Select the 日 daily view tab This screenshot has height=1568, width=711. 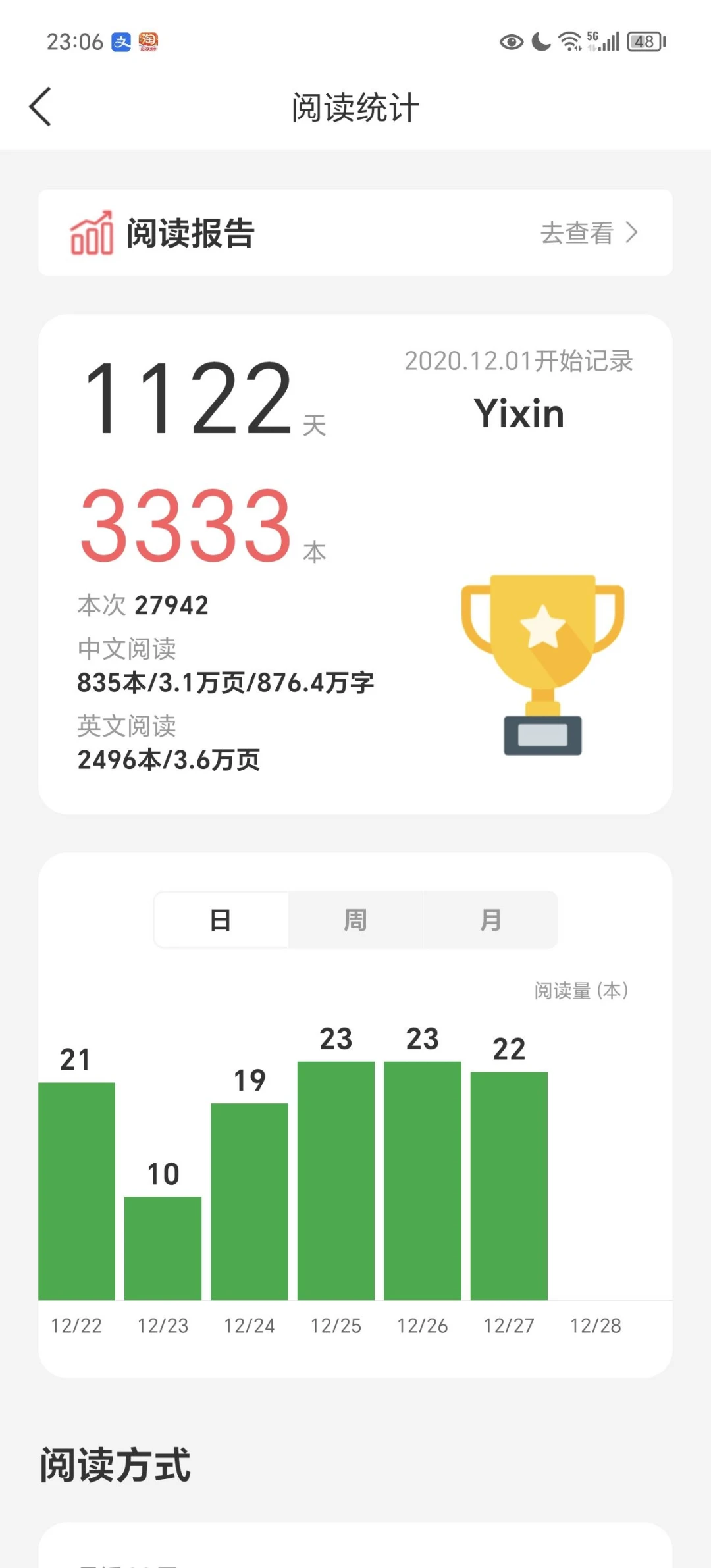pos(221,920)
